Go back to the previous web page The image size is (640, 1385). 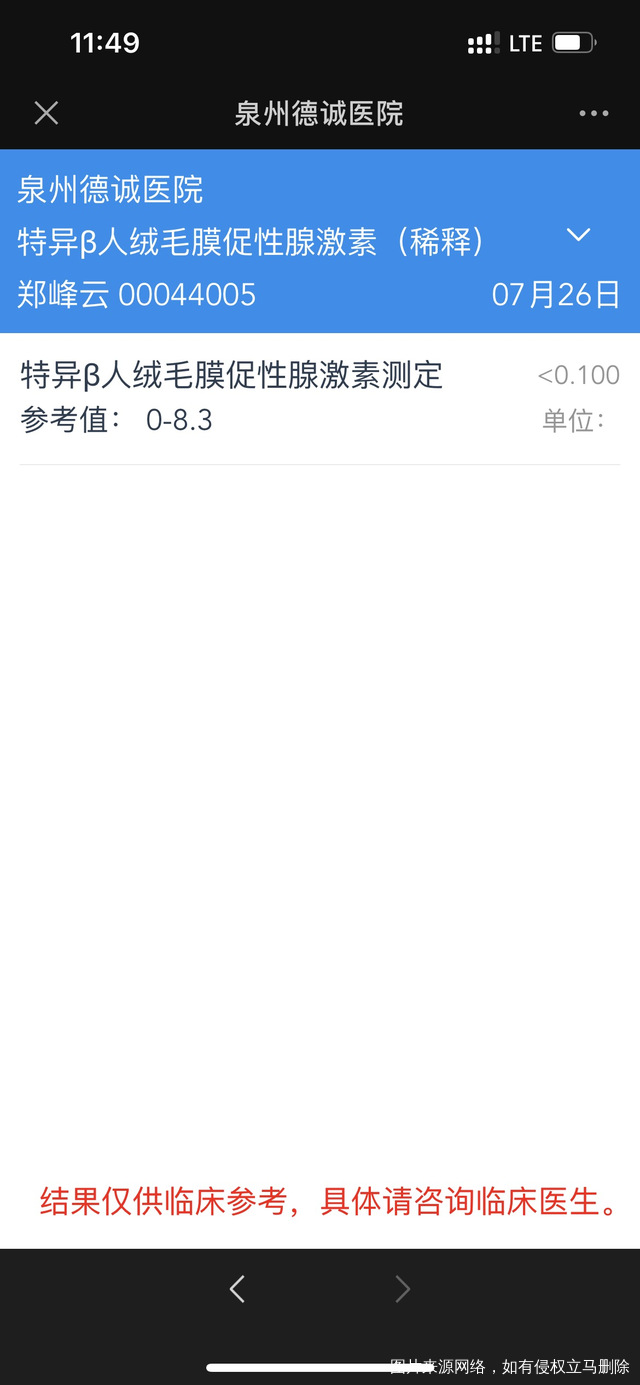(237, 1289)
